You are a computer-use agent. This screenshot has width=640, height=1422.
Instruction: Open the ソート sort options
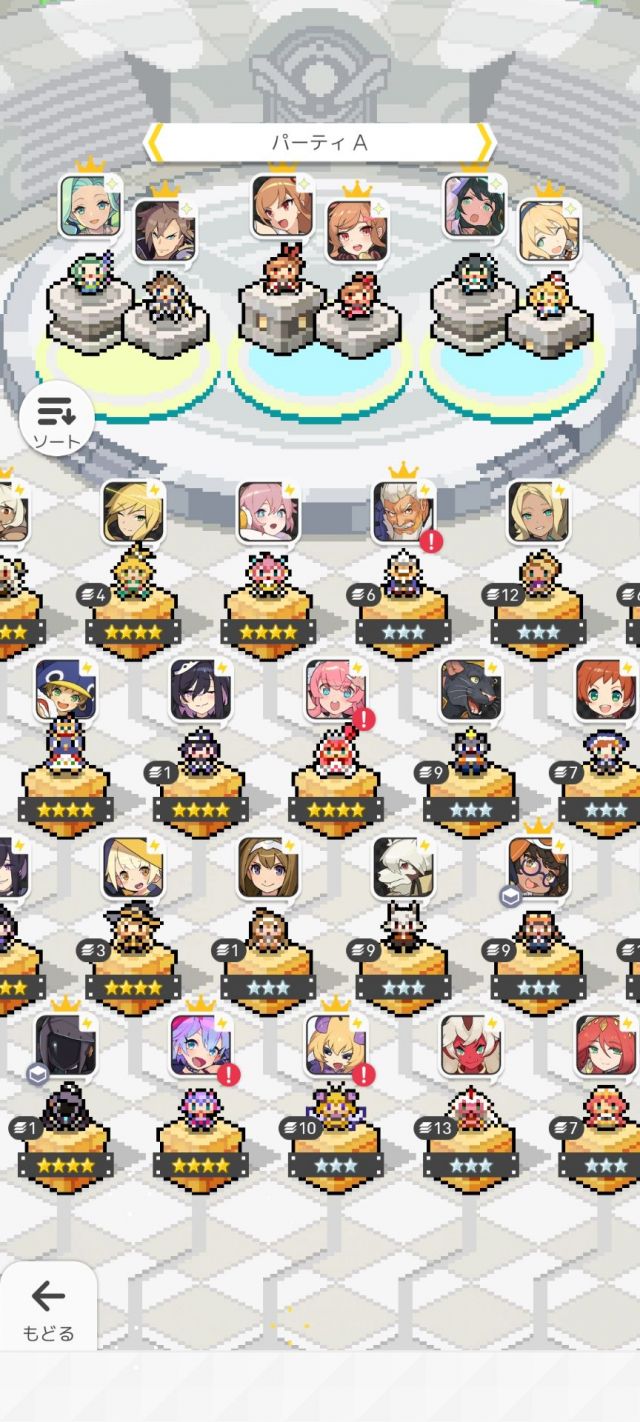pyautogui.click(x=56, y=419)
